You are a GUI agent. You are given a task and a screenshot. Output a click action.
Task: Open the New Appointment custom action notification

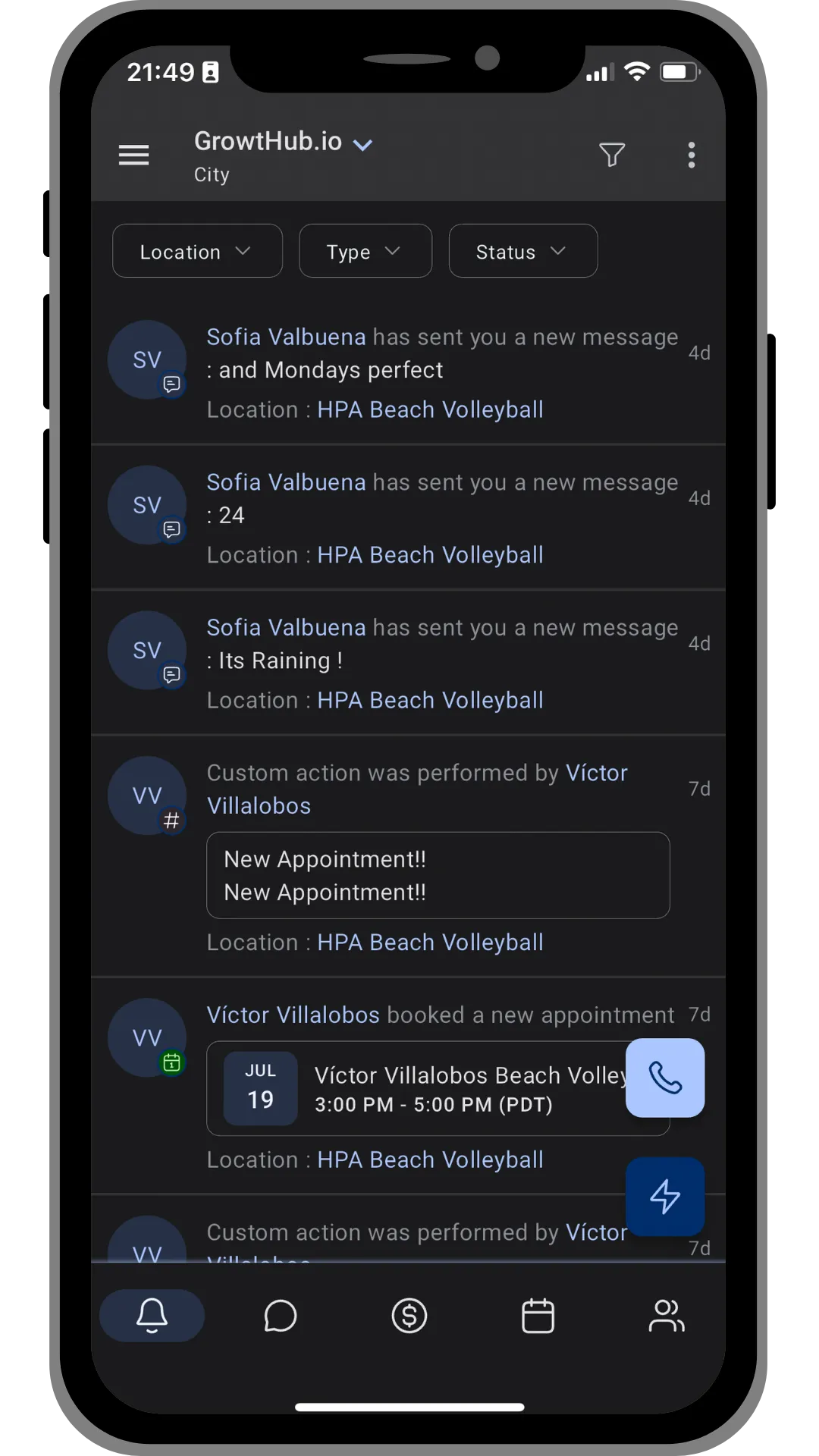[x=408, y=857]
